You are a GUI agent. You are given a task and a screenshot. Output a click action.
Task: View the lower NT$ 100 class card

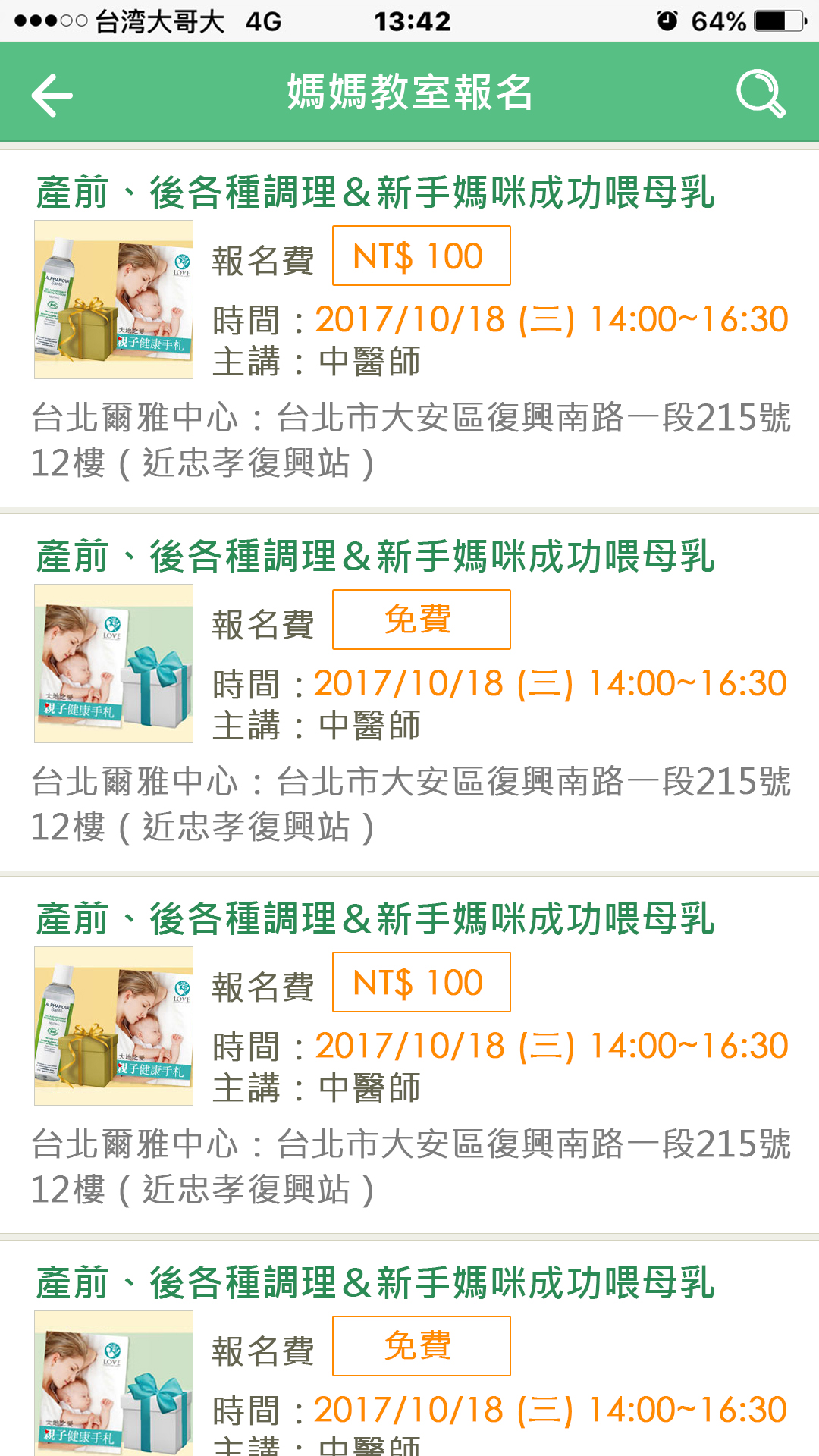[x=409, y=1054]
